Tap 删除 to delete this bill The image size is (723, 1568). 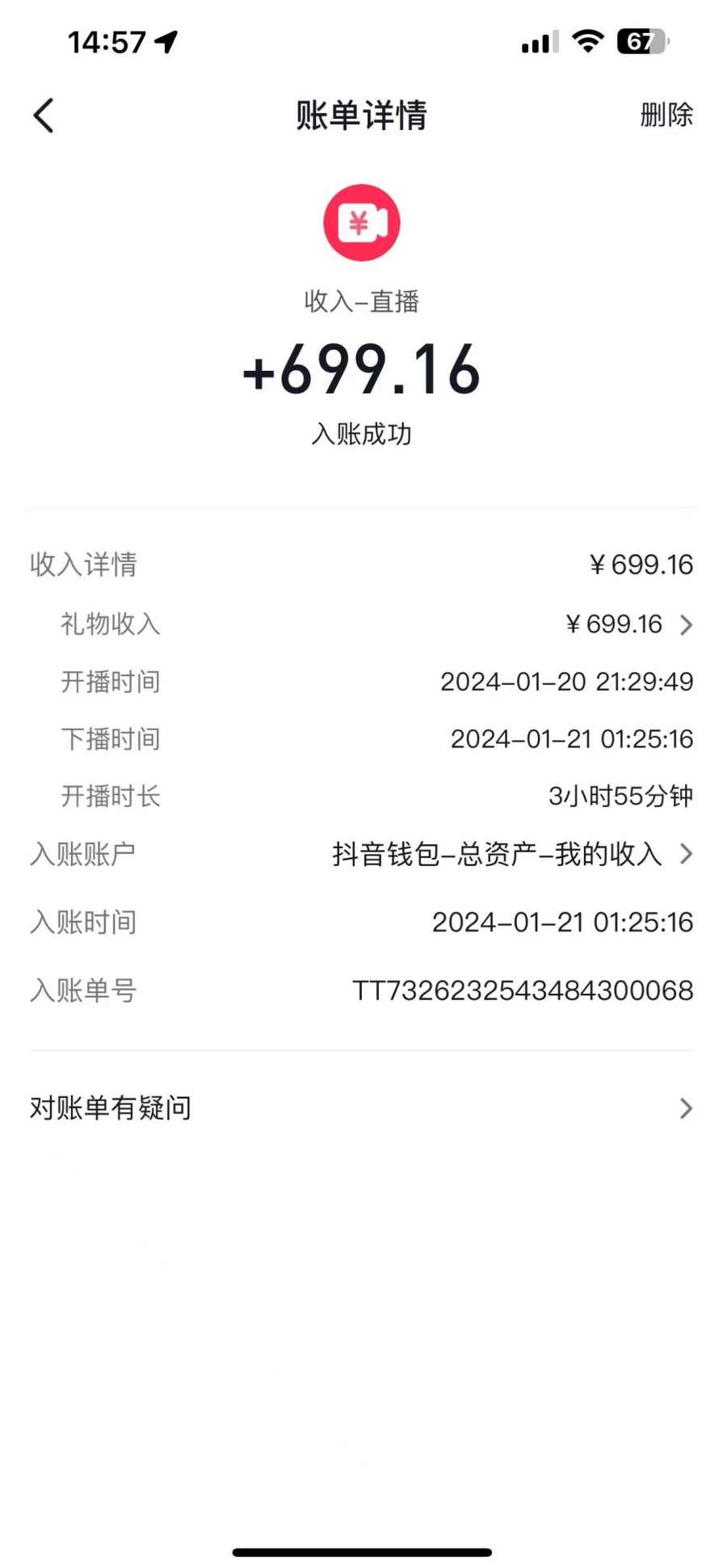click(664, 116)
